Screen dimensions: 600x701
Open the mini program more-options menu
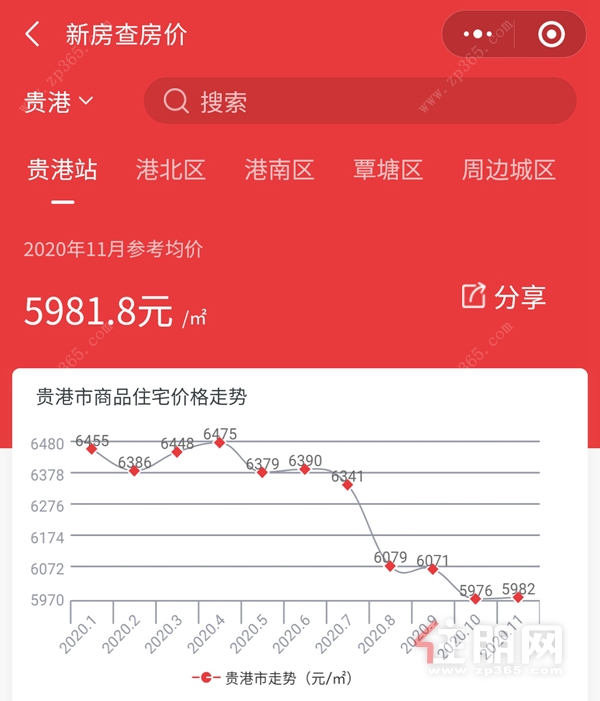click(x=477, y=35)
